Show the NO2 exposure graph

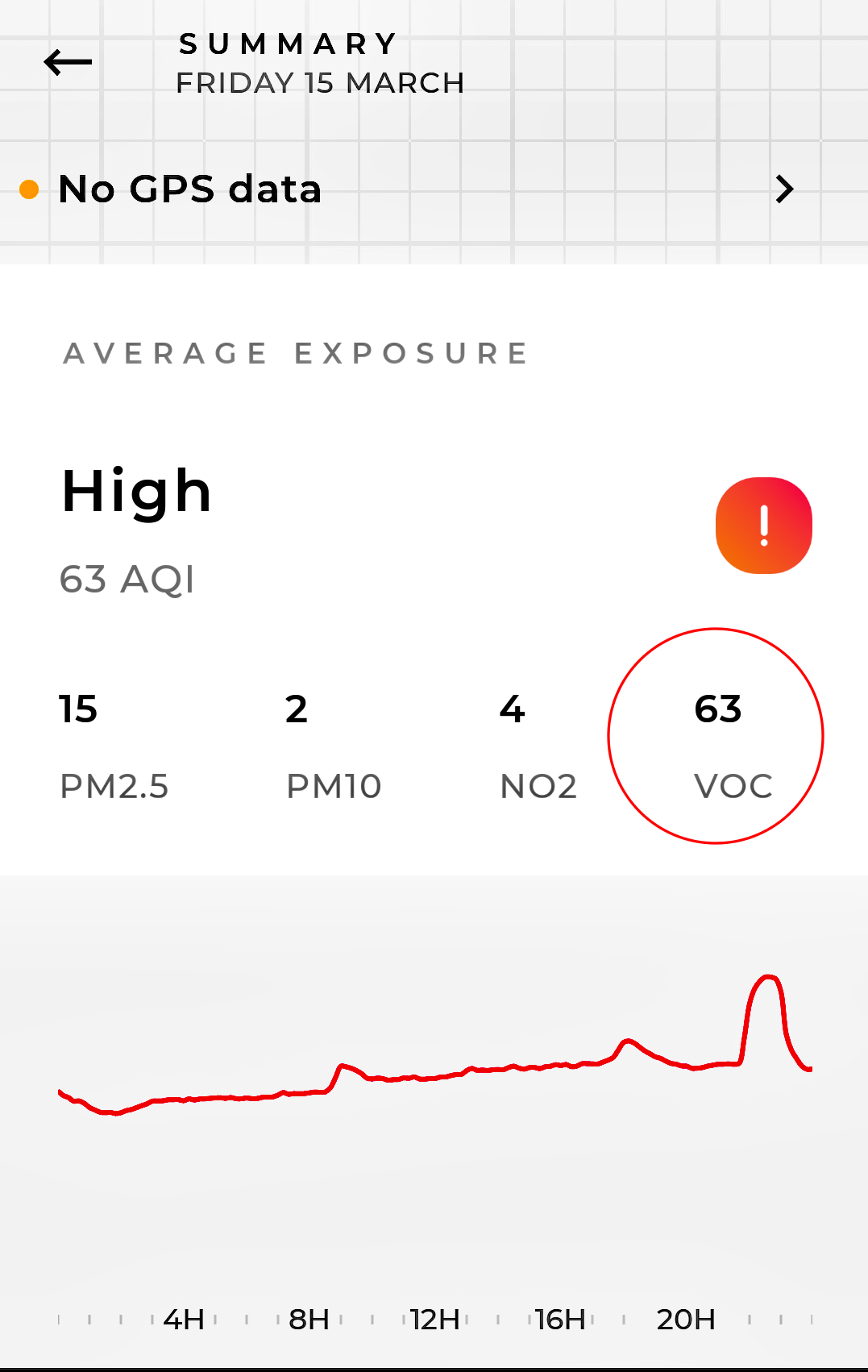point(538,746)
